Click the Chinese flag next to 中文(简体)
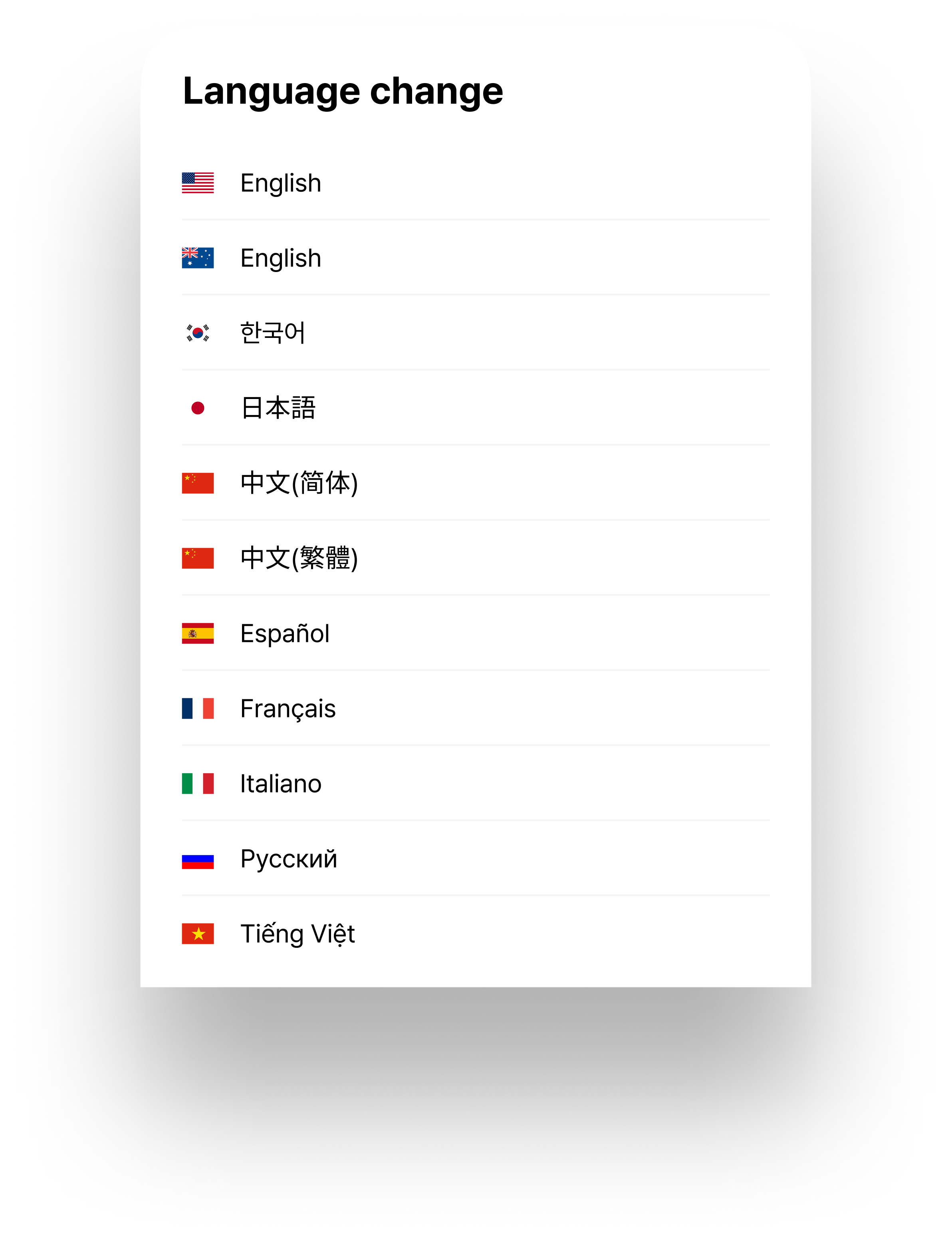 (x=198, y=483)
